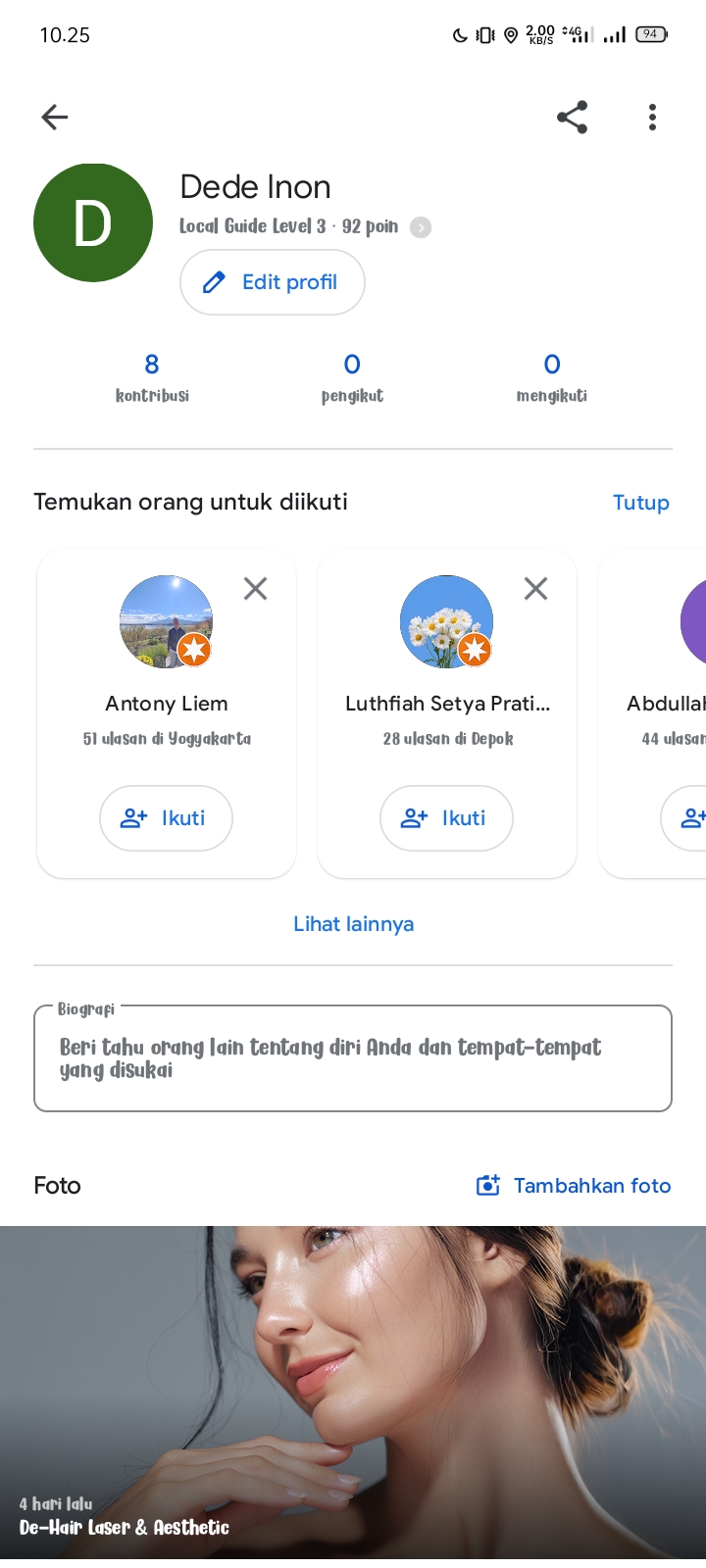Open the De-Hair Laser & Aesthetic photo
The height and width of the screenshot is (1568, 706).
pyautogui.click(x=353, y=1393)
